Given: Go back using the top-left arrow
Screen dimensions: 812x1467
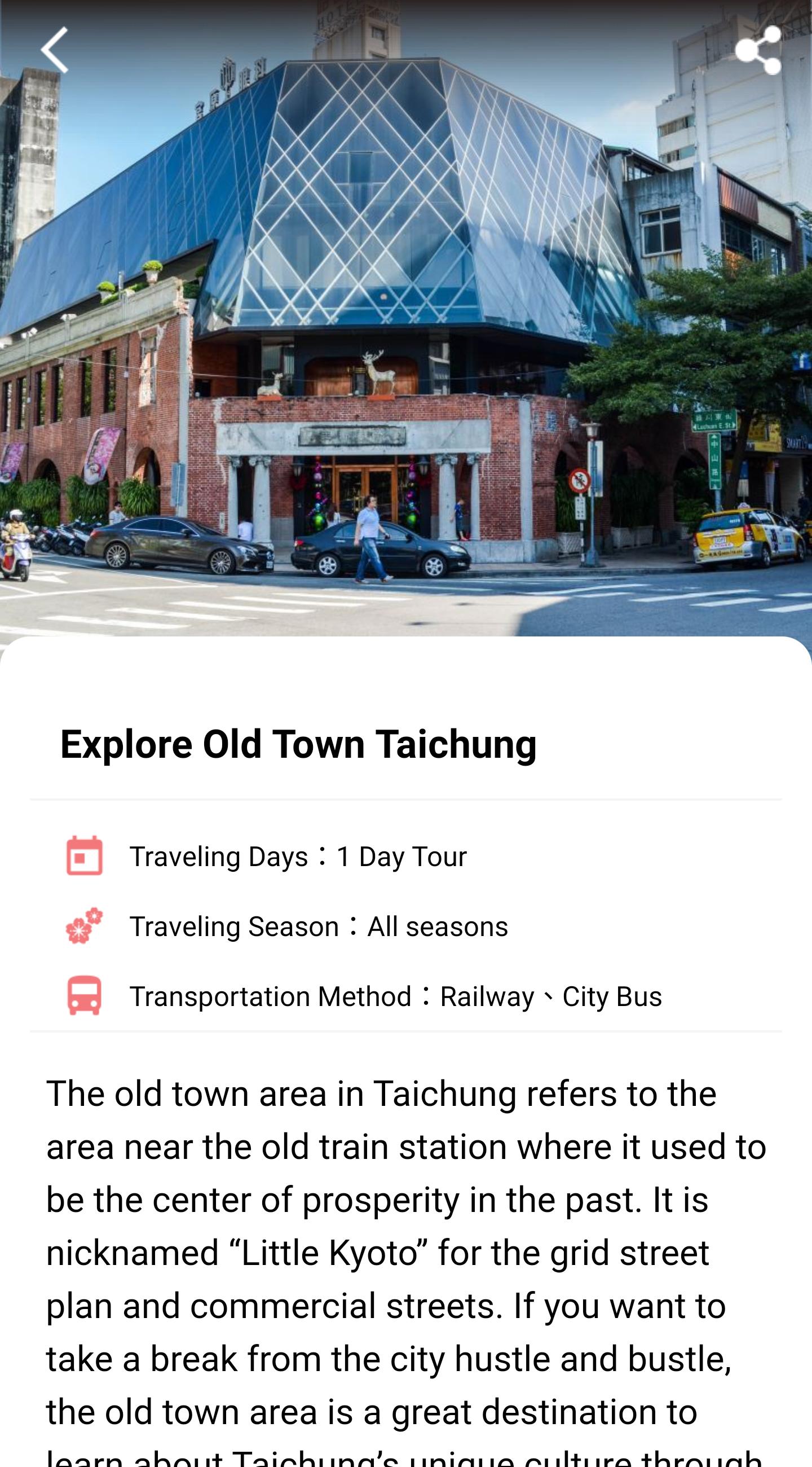Looking at the screenshot, I should [x=55, y=50].
